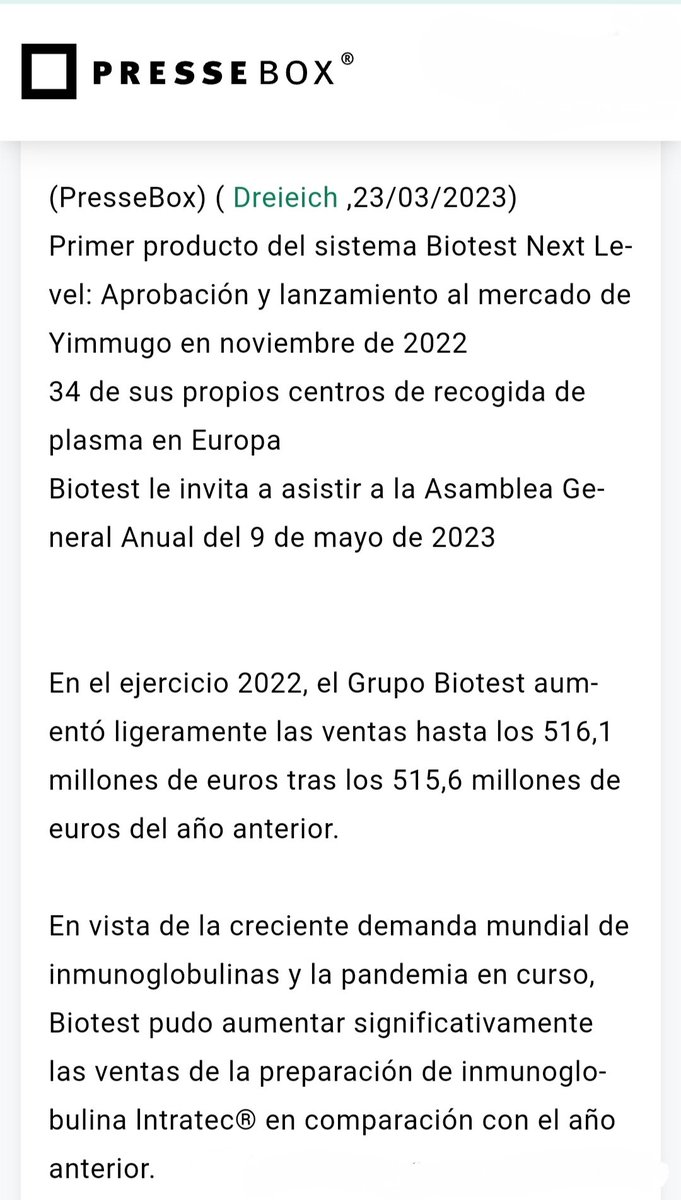This screenshot has height=1200, width=681.
Task: Open the green Dreieich location link
Action: pyautogui.click(x=285, y=198)
